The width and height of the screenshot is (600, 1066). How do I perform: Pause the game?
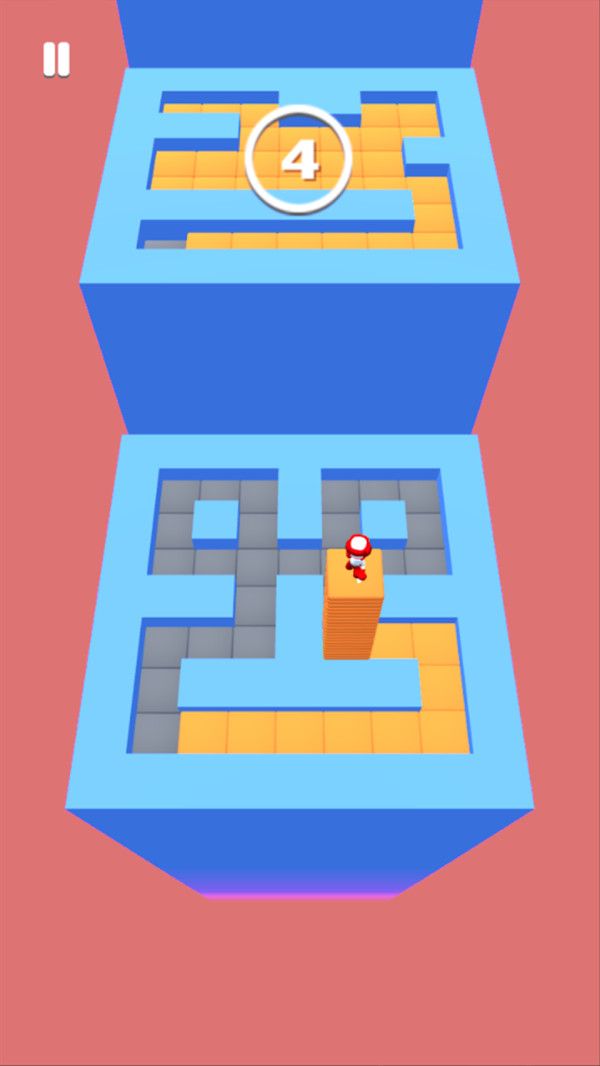tap(56, 60)
